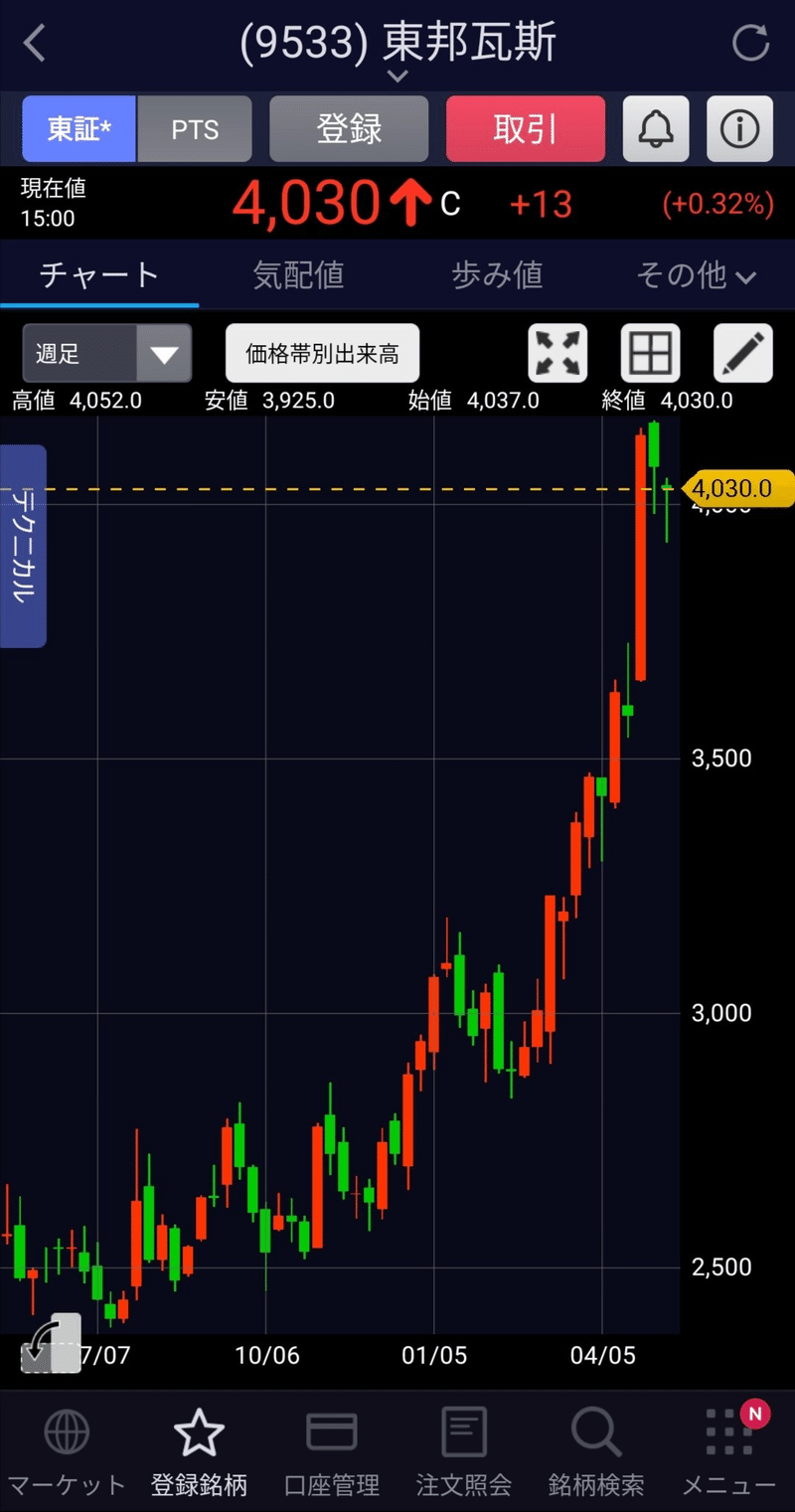Viewport: 795px width, 1512px height.
Task: Toggle 価格帯別出来高 display
Action: tap(322, 353)
